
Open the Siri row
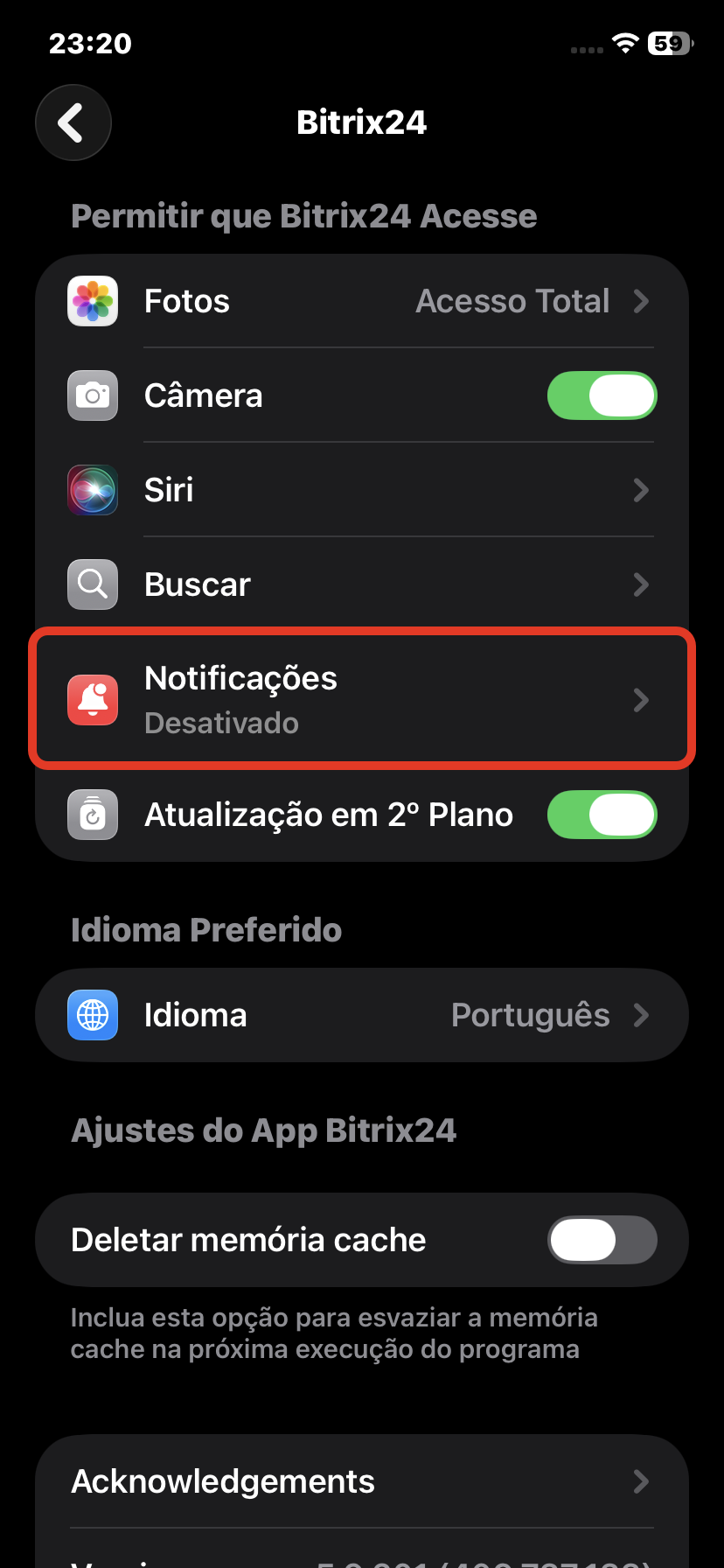[361, 490]
